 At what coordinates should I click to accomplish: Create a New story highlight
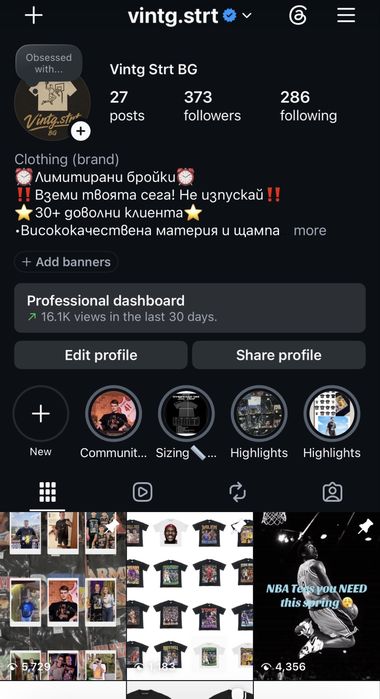coord(41,413)
